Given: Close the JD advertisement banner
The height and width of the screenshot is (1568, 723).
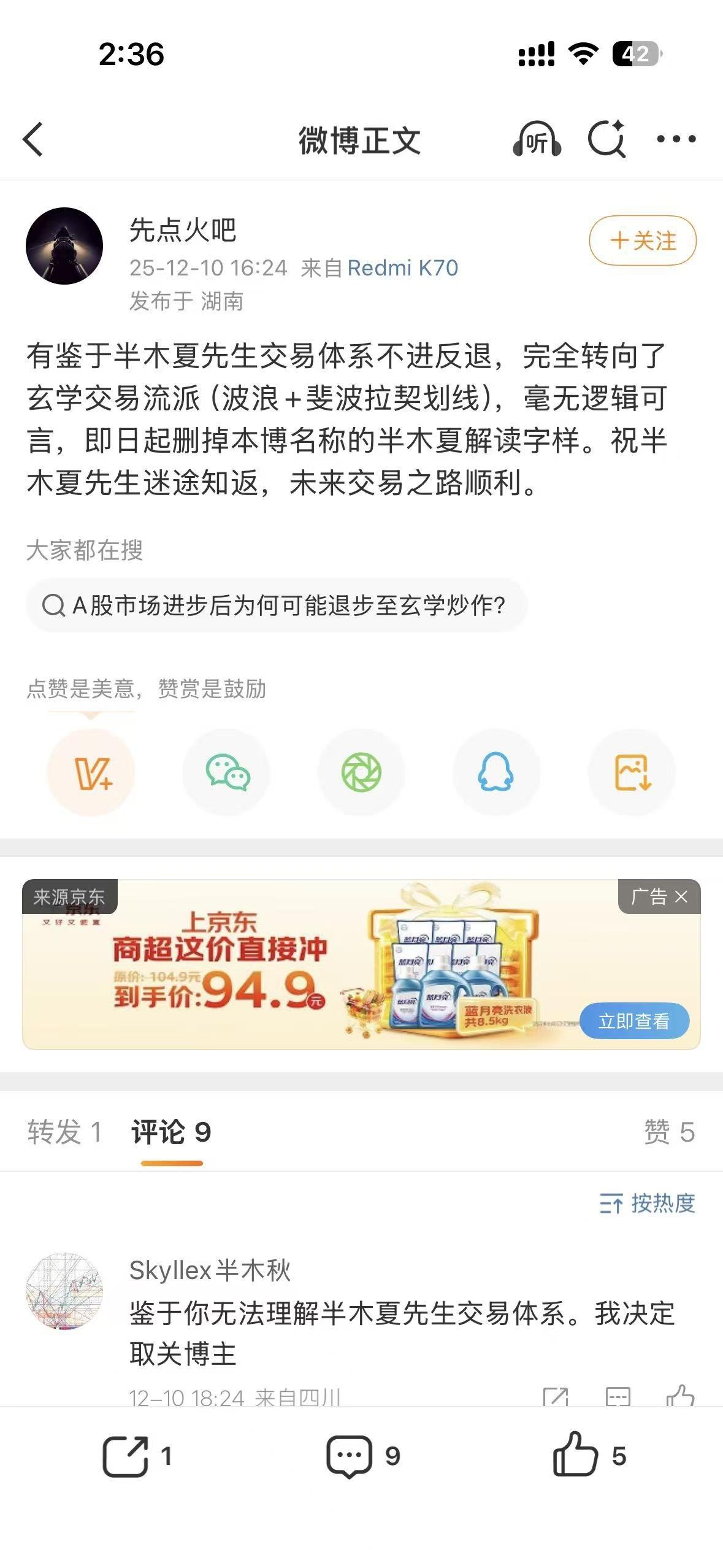Looking at the screenshot, I should 681,897.
